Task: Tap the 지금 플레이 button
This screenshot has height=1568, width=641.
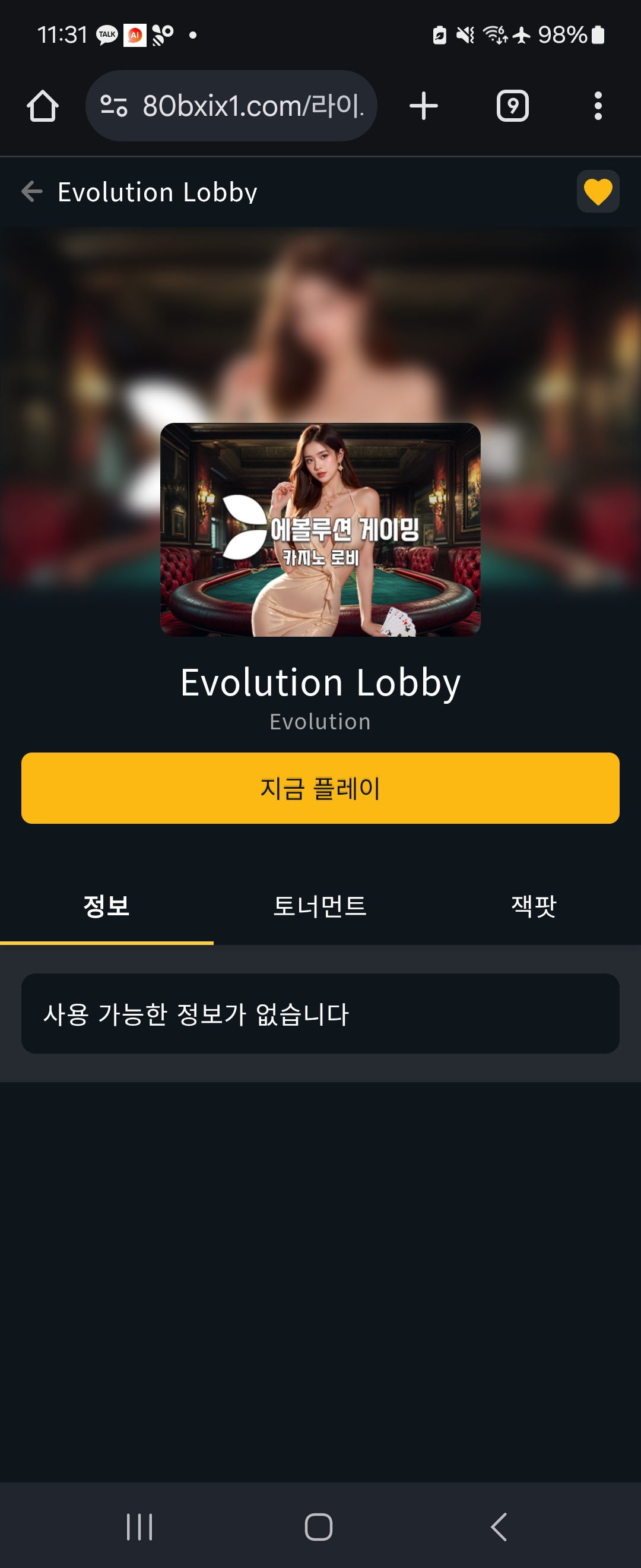Action: (x=320, y=788)
